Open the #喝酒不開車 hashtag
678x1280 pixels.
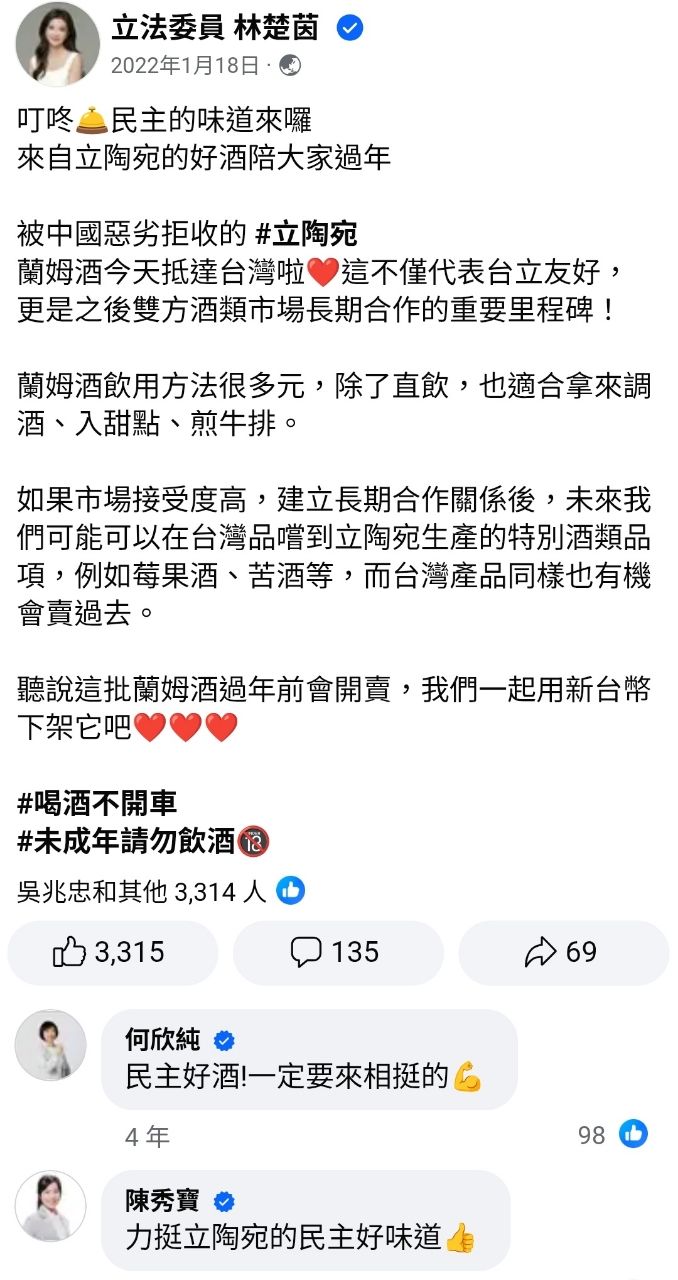[98, 803]
